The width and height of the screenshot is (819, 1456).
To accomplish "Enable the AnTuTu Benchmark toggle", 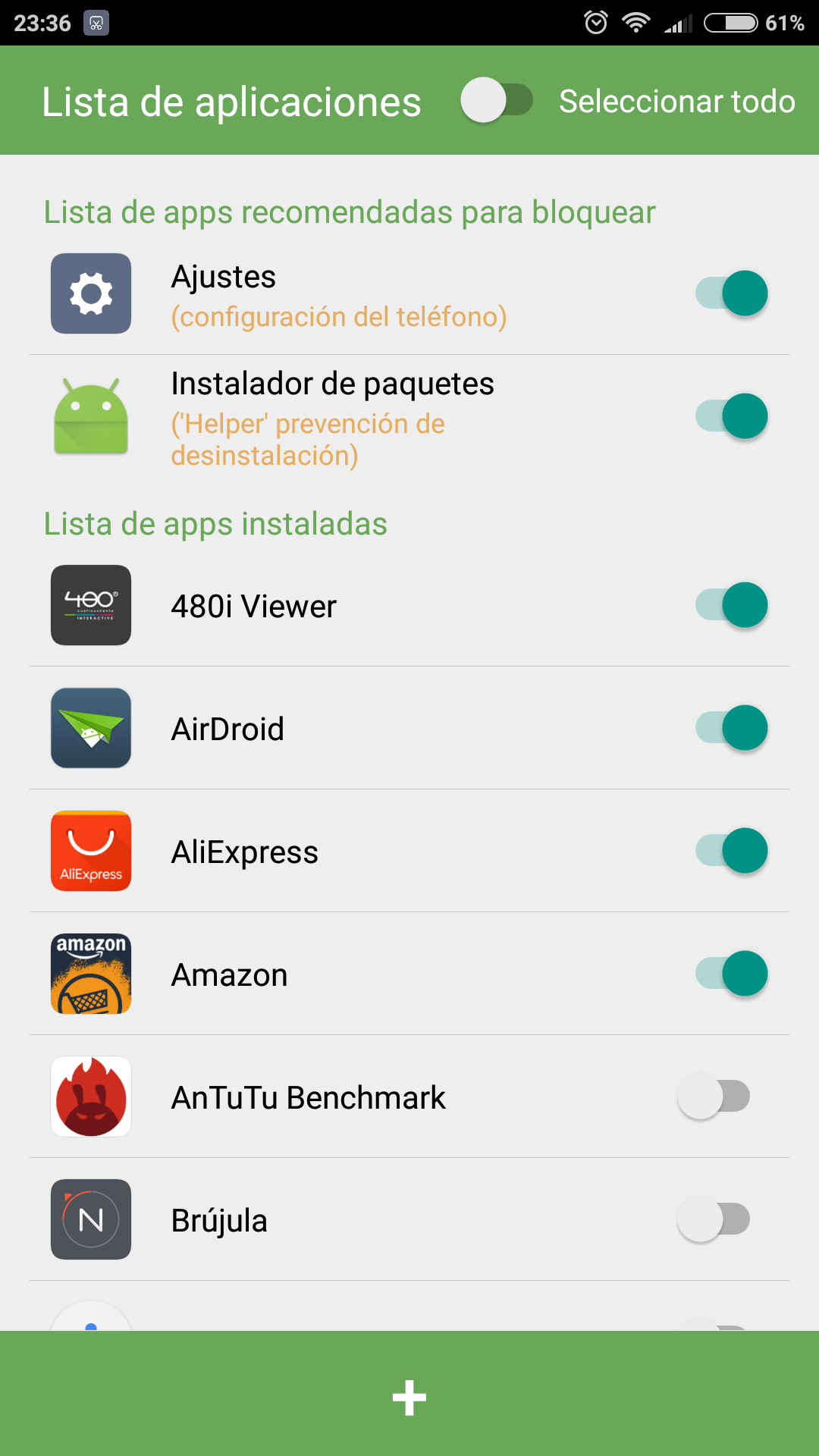I will [x=714, y=1096].
